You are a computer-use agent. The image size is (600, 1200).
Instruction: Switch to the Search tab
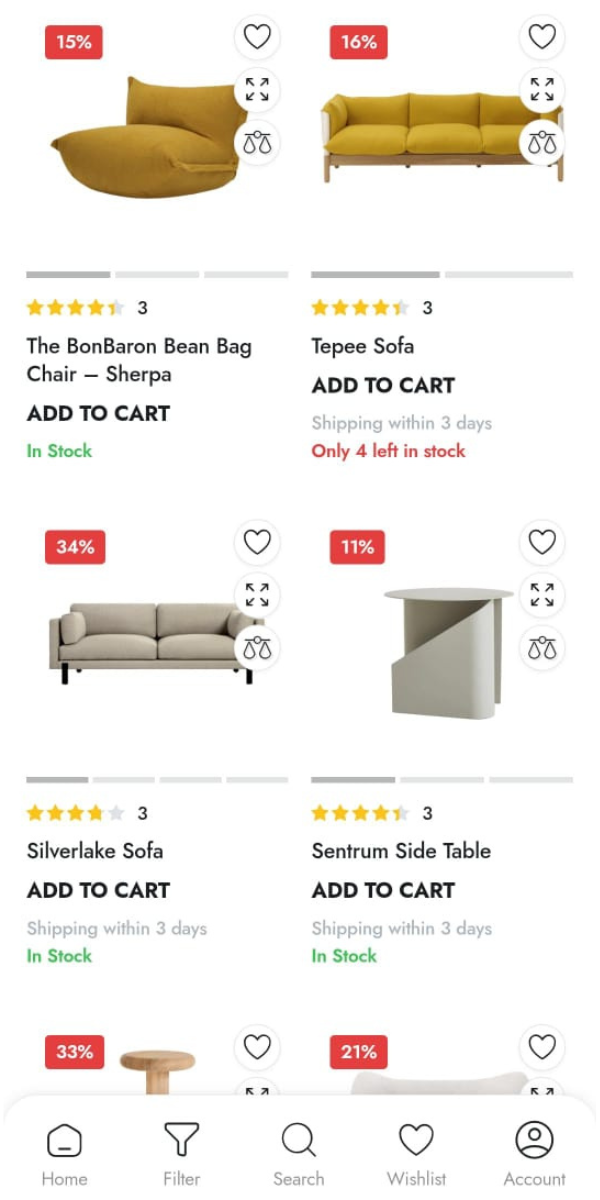(x=298, y=1154)
